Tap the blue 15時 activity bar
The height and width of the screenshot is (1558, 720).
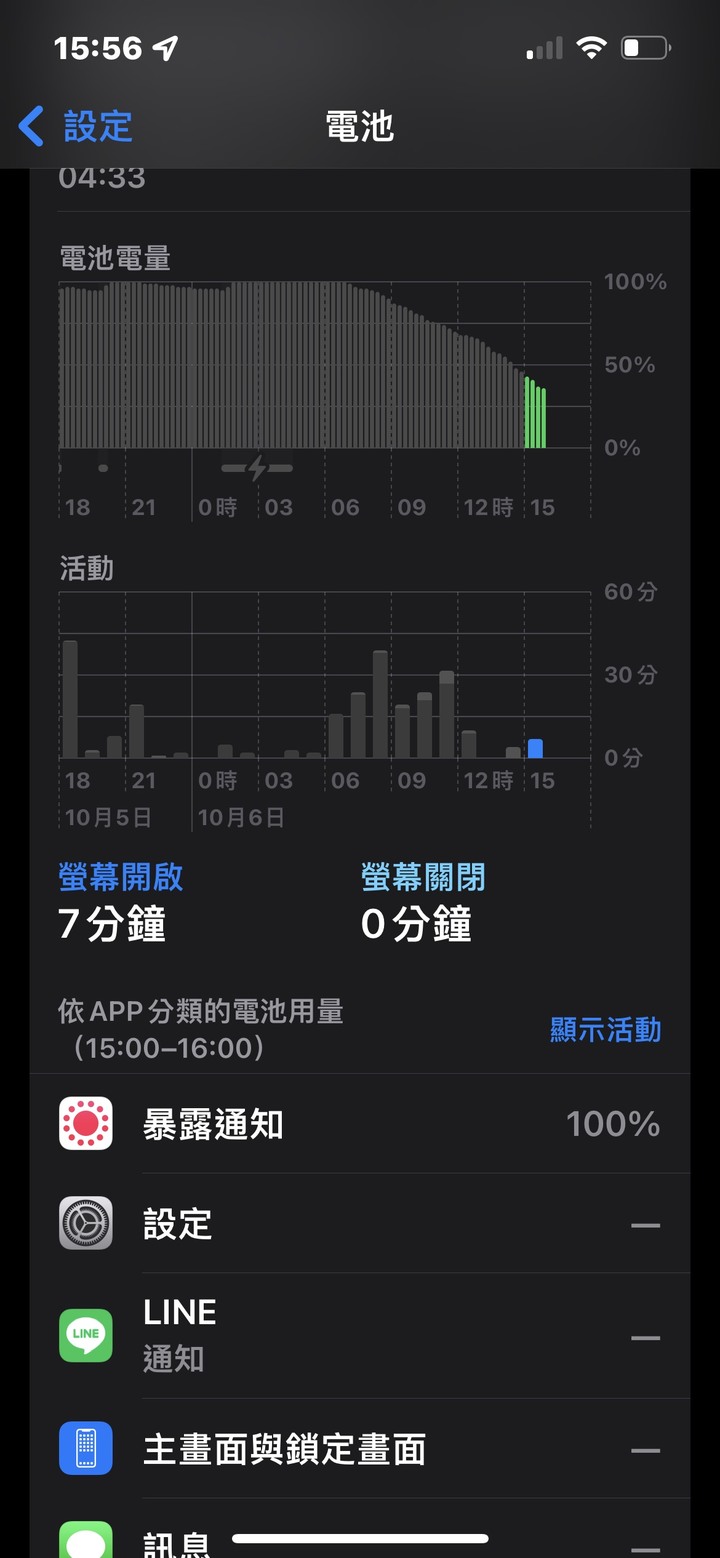[535, 748]
